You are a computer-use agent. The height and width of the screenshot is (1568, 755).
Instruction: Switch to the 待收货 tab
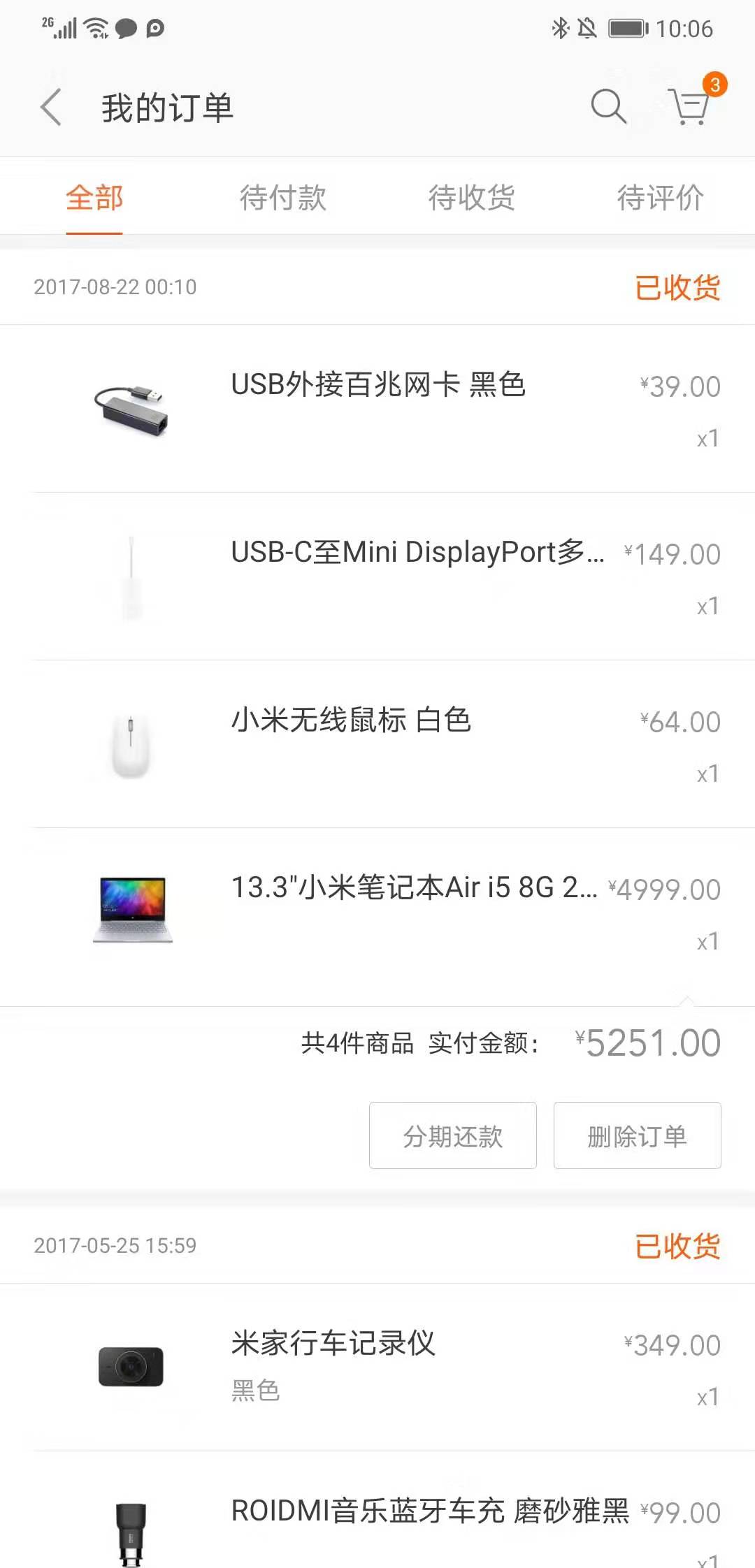coord(472,198)
